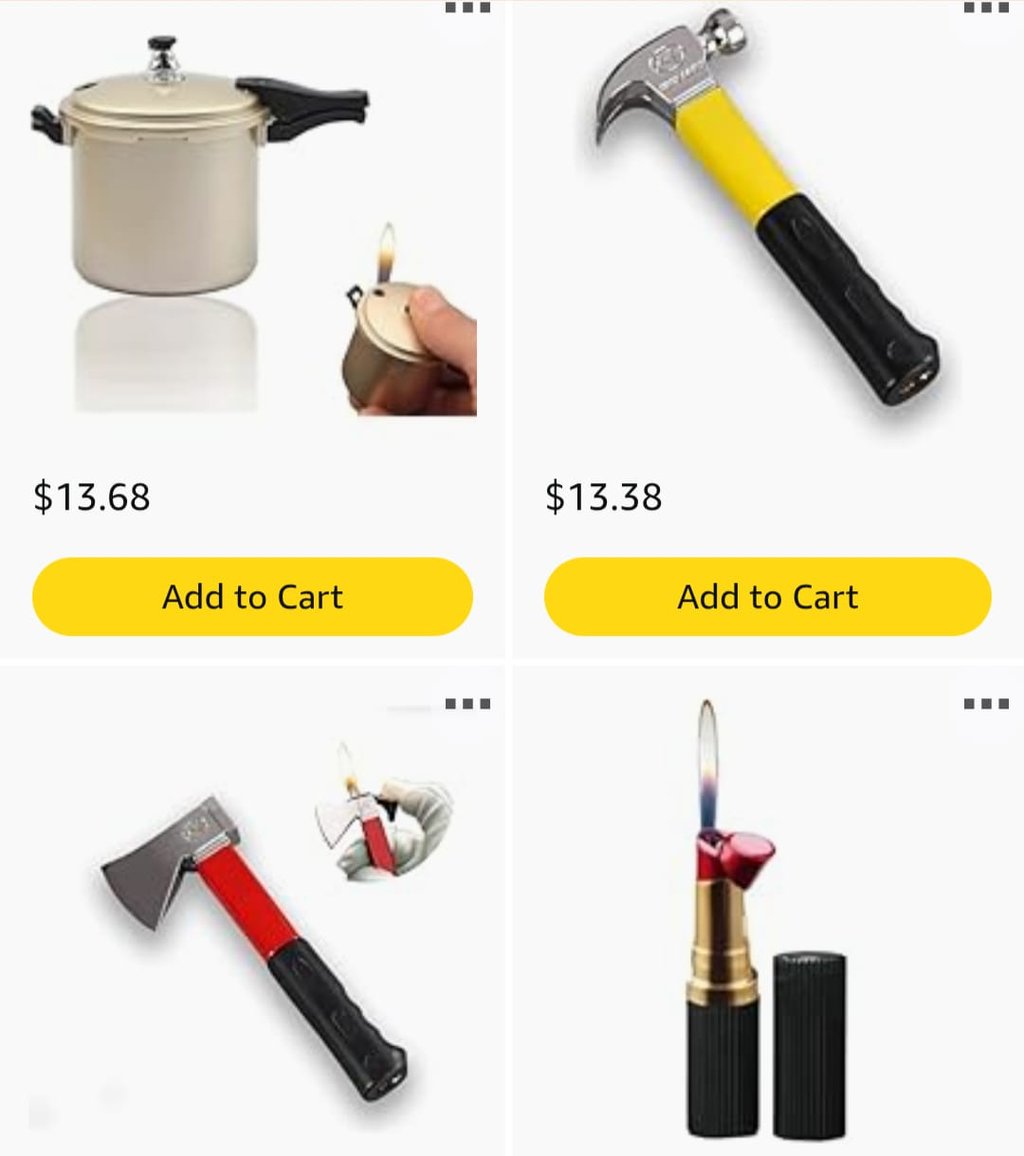Add the $13.38 hammer lighter to cart

coord(767,597)
